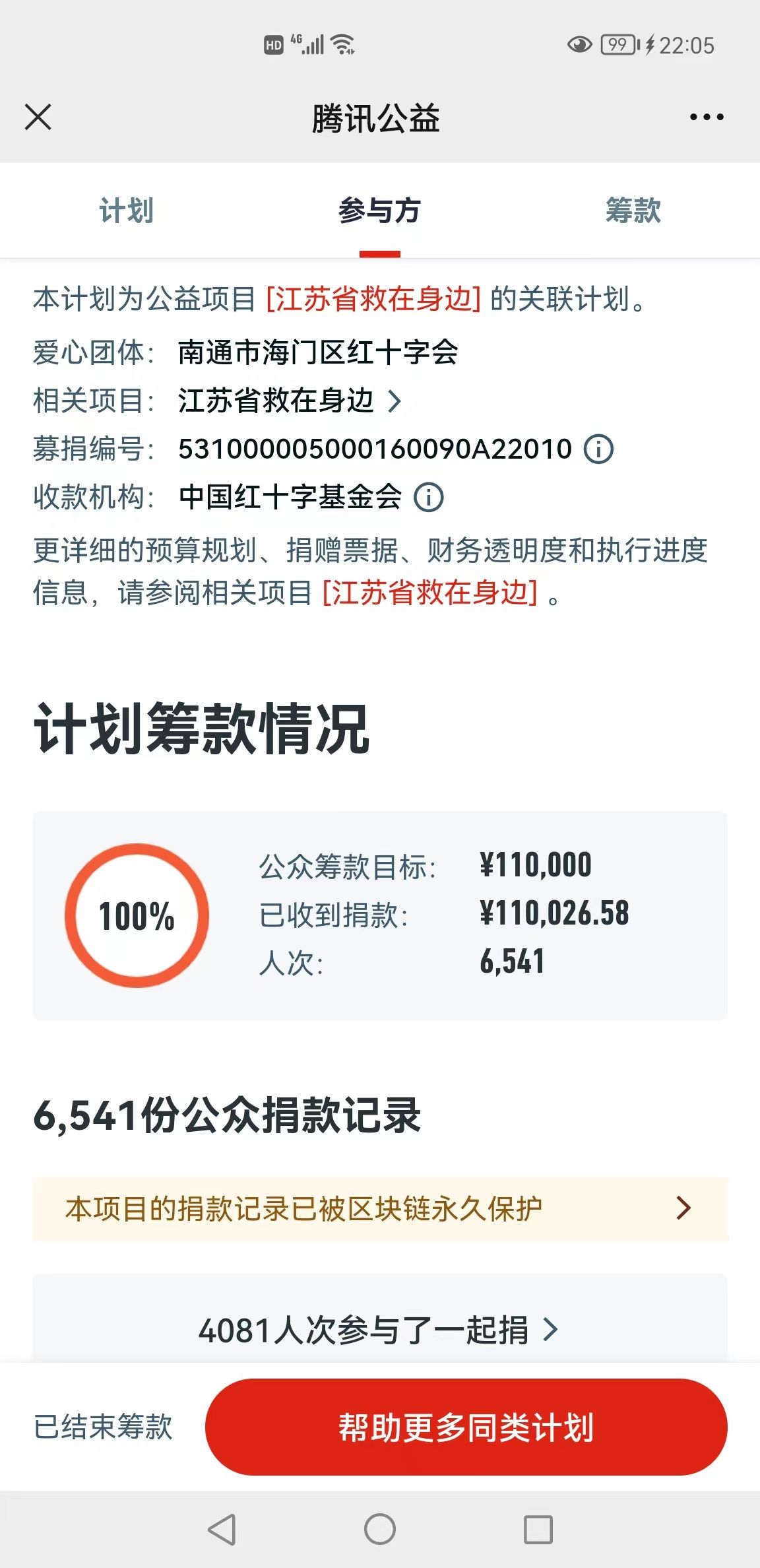Open 江苏省救在身边 link in the details paragraph
The height and width of the screenshot is (1568, 760).
(x=430, y=593)
